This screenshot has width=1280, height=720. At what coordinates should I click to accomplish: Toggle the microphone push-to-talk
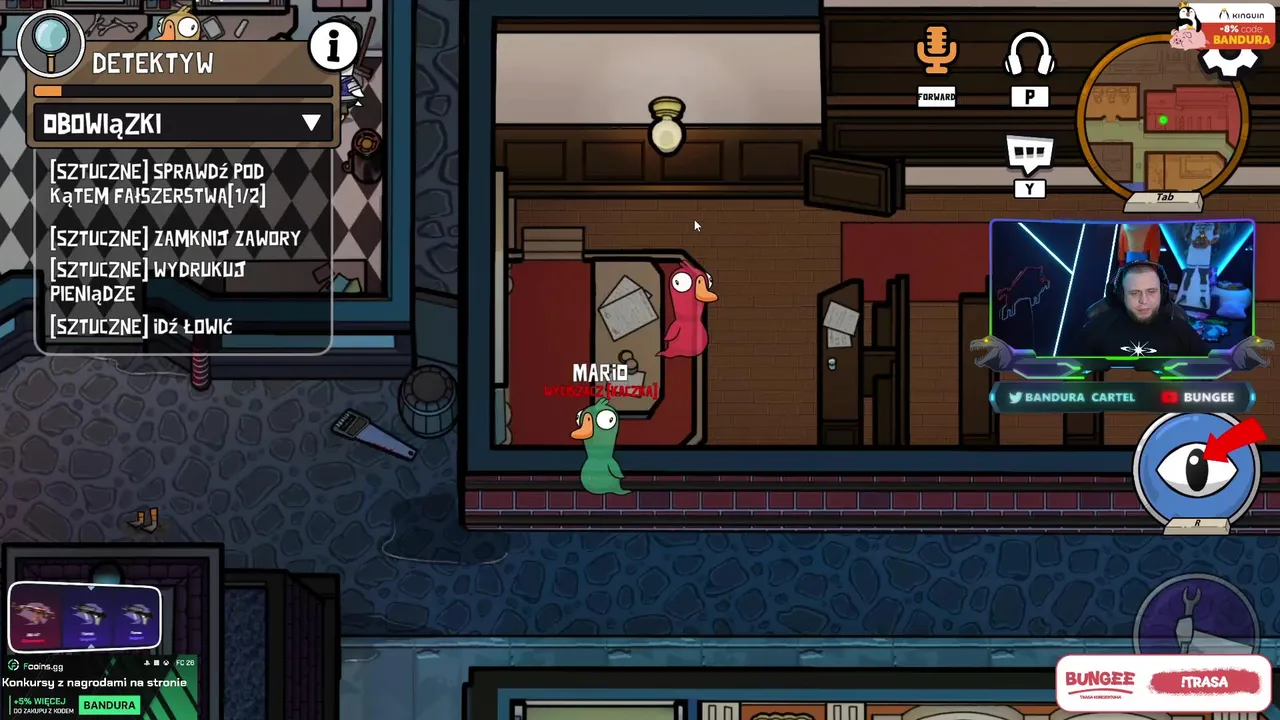936,53
